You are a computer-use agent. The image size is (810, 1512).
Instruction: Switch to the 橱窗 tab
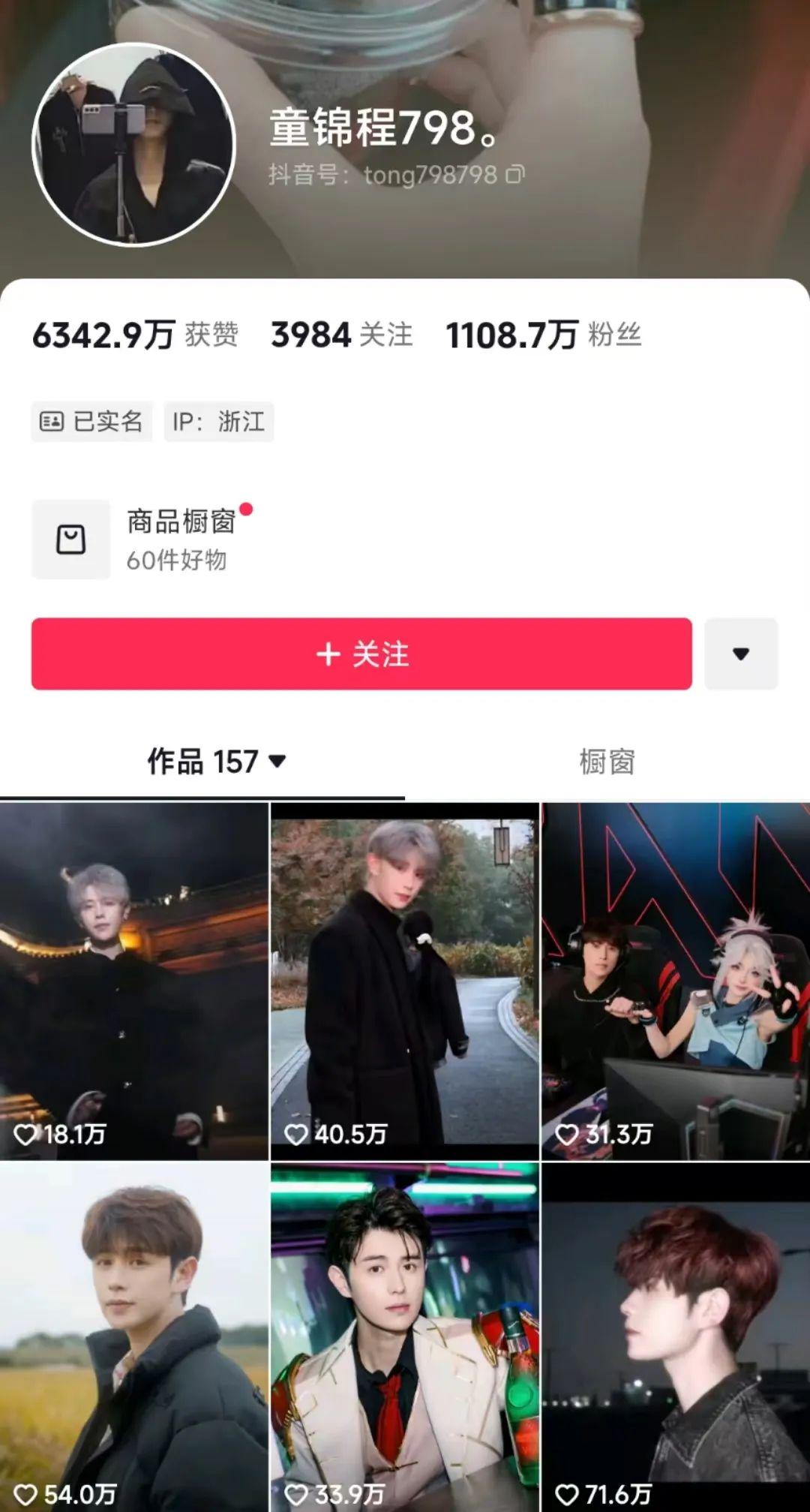pos(607,762)
